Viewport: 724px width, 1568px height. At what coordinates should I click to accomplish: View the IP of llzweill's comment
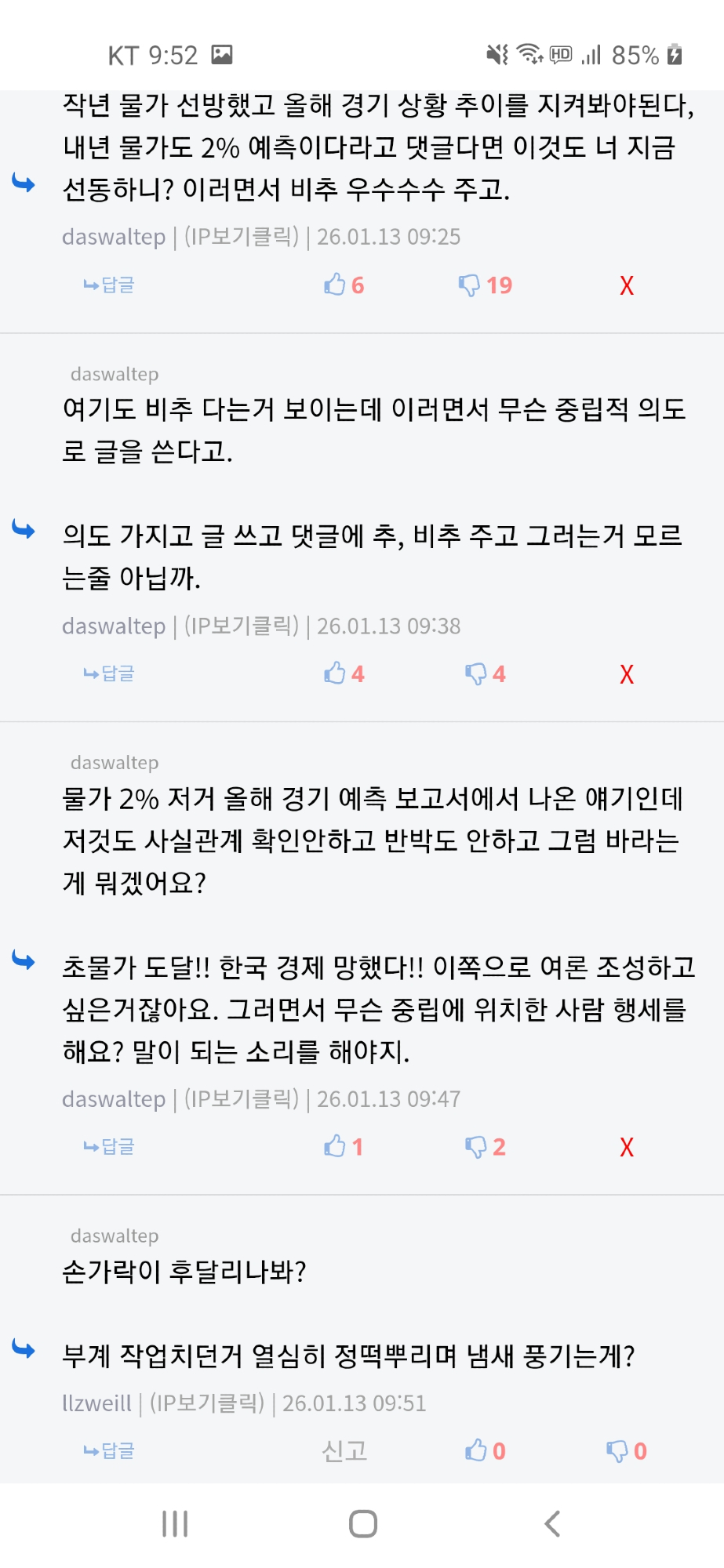(x=207, y=1403)
